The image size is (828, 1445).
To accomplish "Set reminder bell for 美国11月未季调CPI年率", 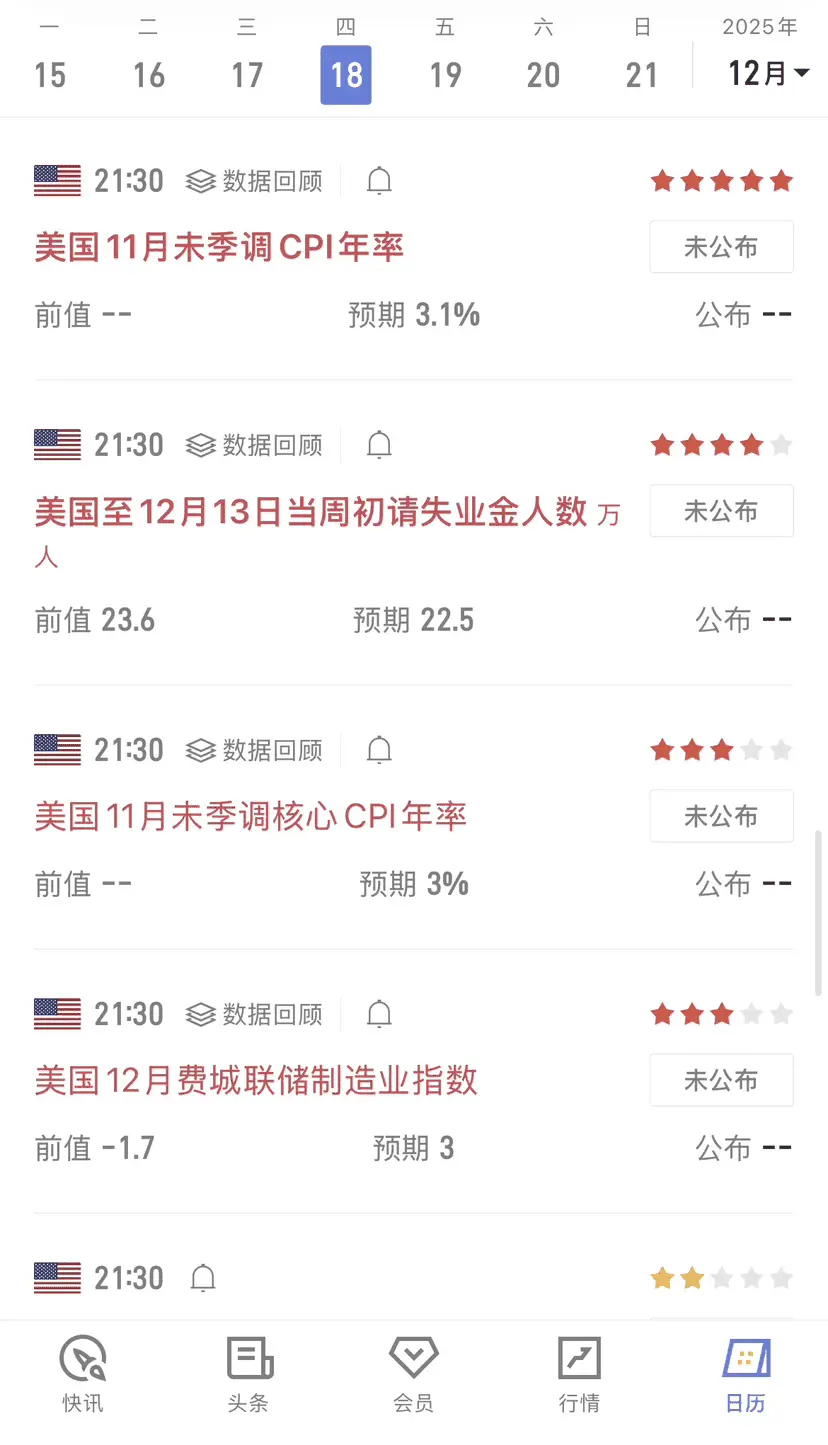I will click(379, 181).
